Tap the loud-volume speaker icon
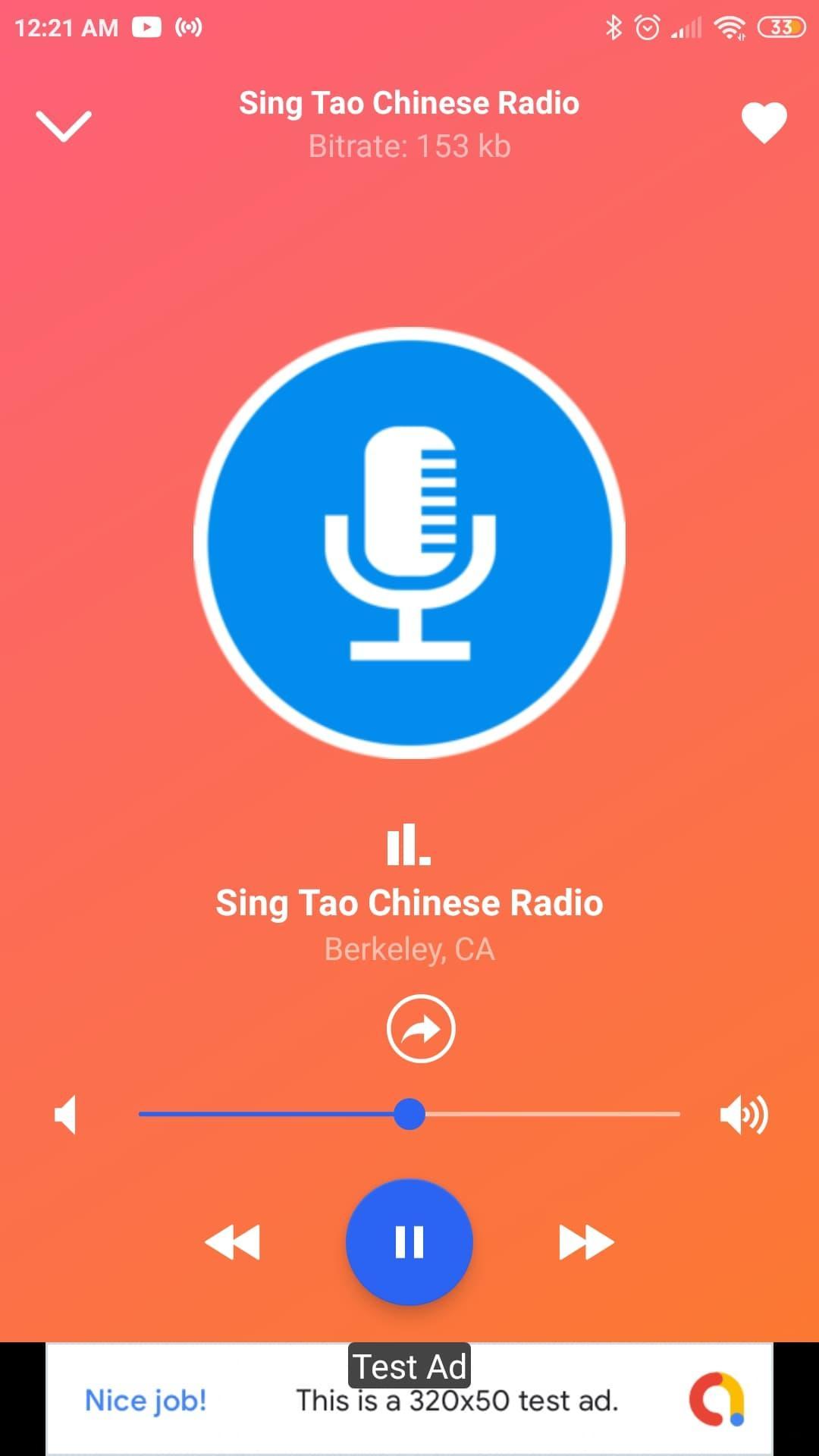Image resolution: width=819 pixels, height=1456 pixels. click(x=744, y=1115)
